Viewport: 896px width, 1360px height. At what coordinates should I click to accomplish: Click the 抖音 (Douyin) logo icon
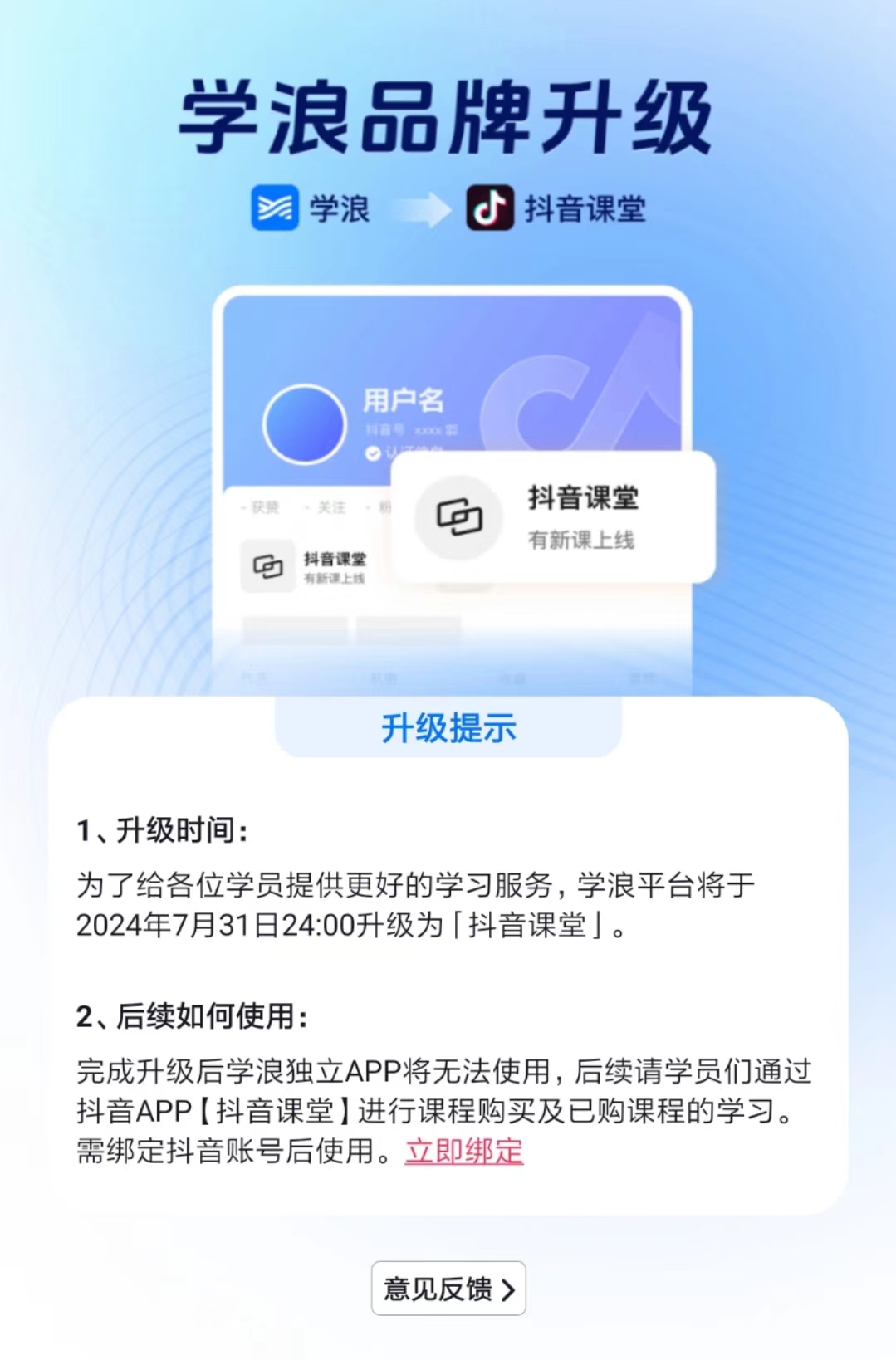point(489,208)
